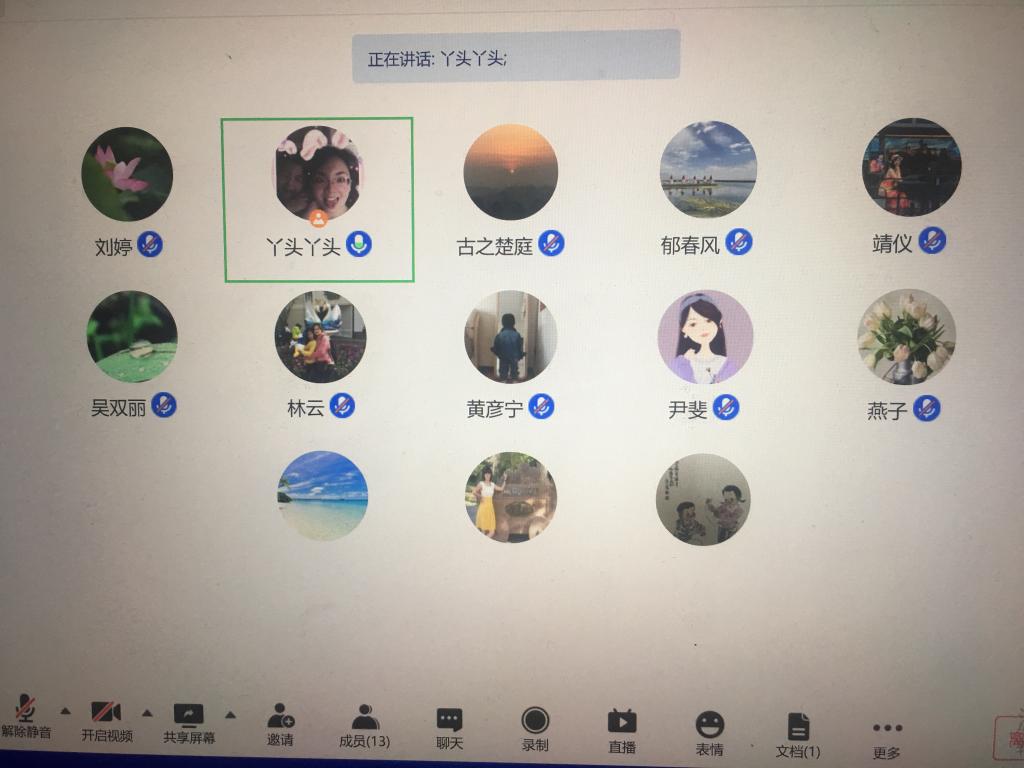This screenshot has height=768, width=1024.
Task: Start 共享屏幕 screen sharing
Action: coord(188,721)
